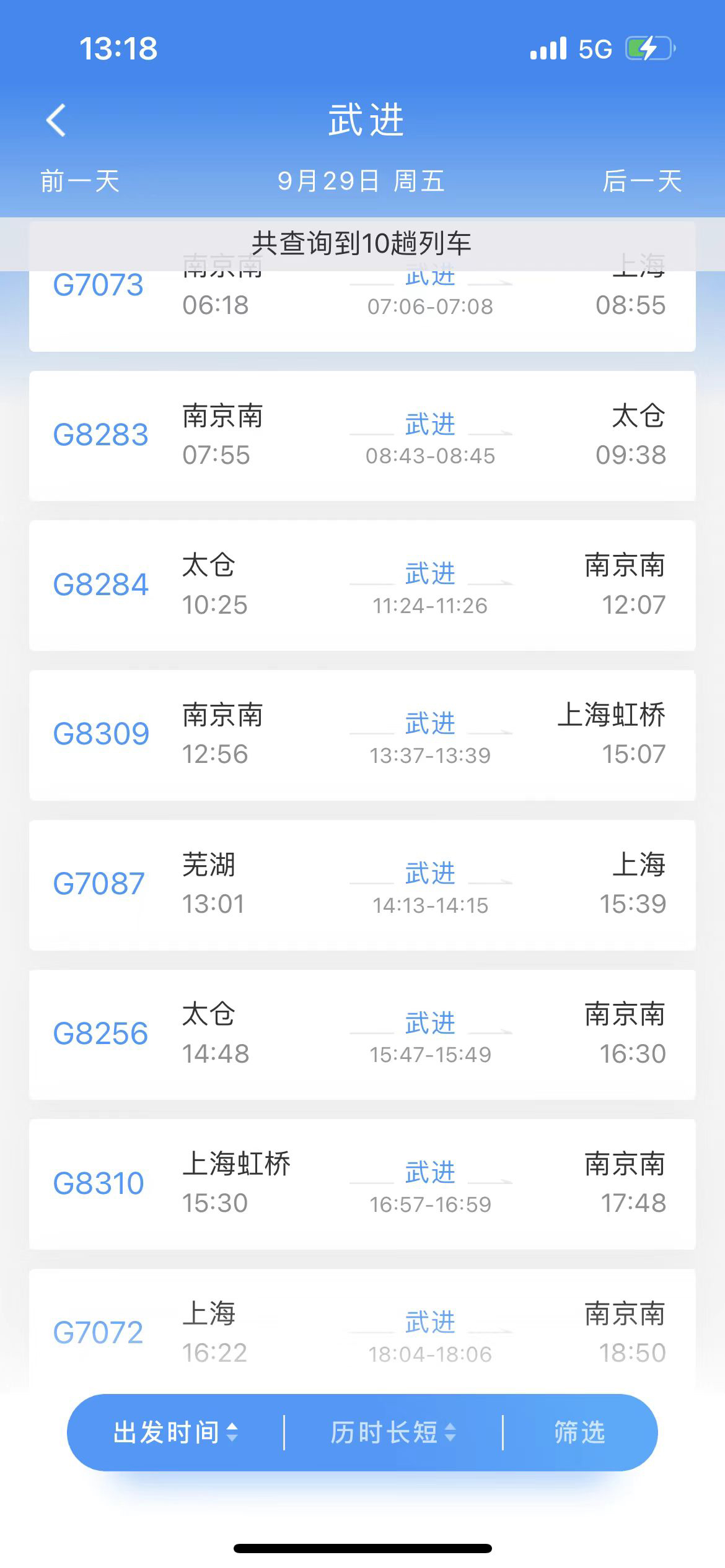Select train G8309 to 上海虹桥

pos(362,736)
